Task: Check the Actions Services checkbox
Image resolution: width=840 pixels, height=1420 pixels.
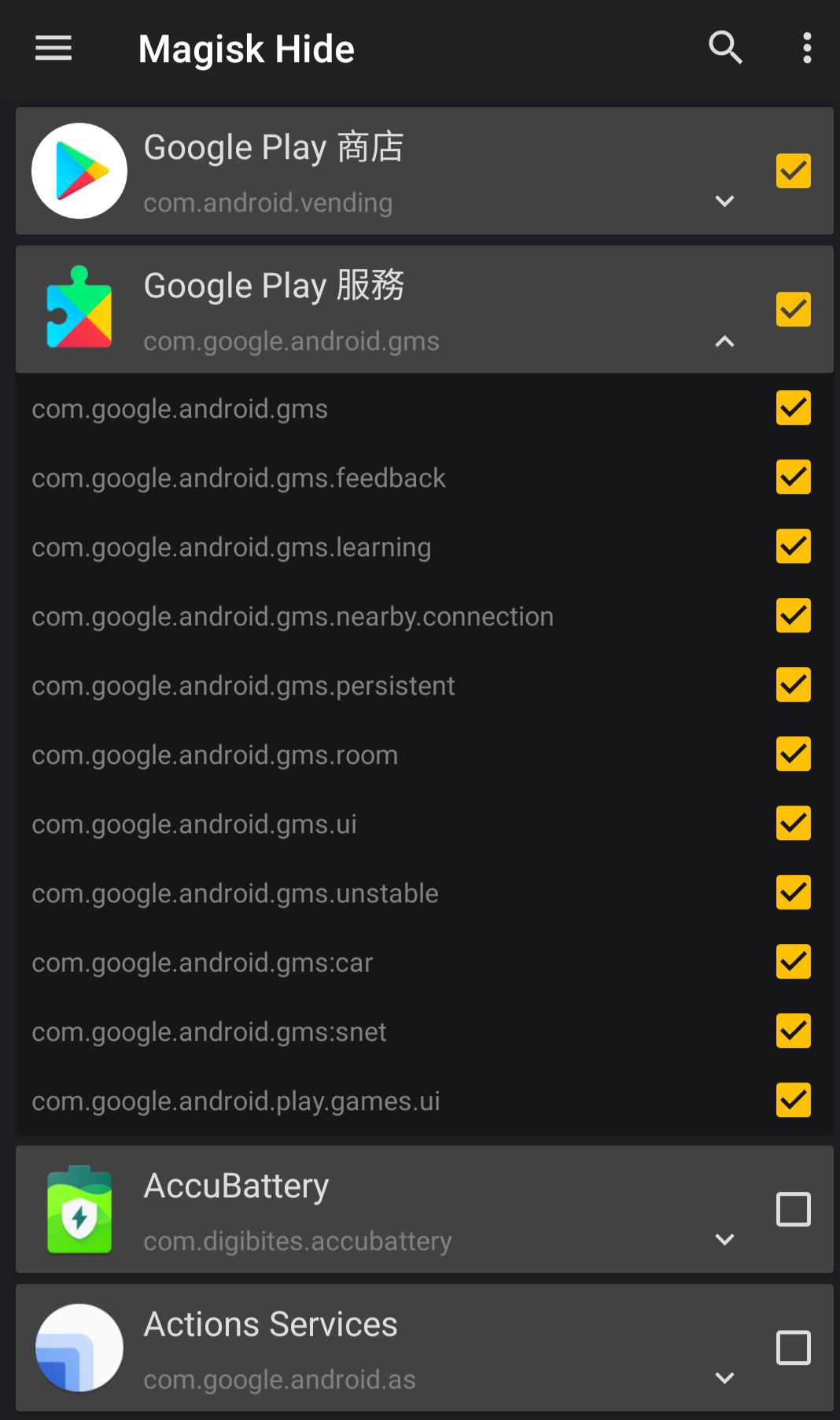Action: click(793, 1348)
